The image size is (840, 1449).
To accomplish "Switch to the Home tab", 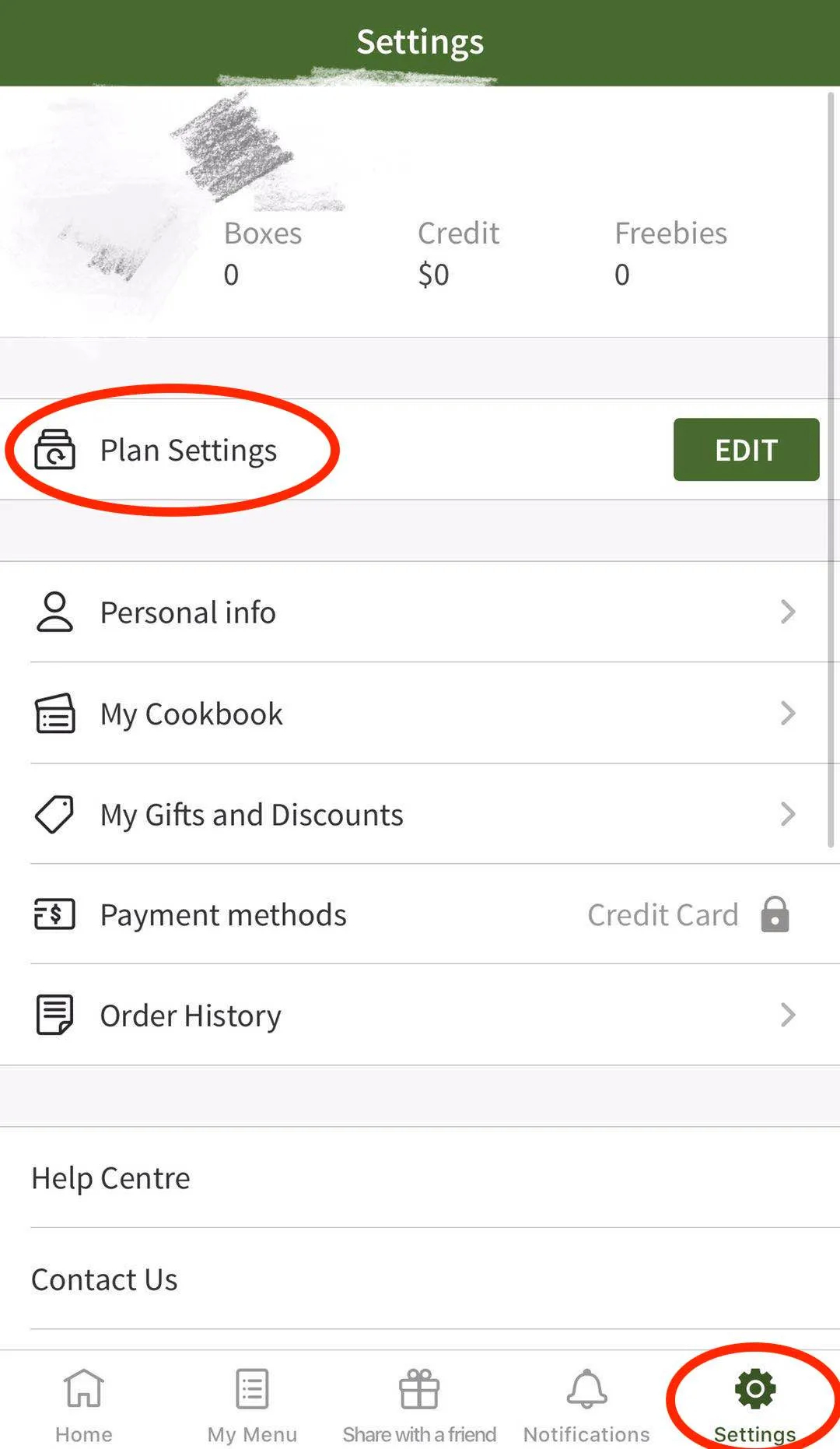I will pos(84,1406).
